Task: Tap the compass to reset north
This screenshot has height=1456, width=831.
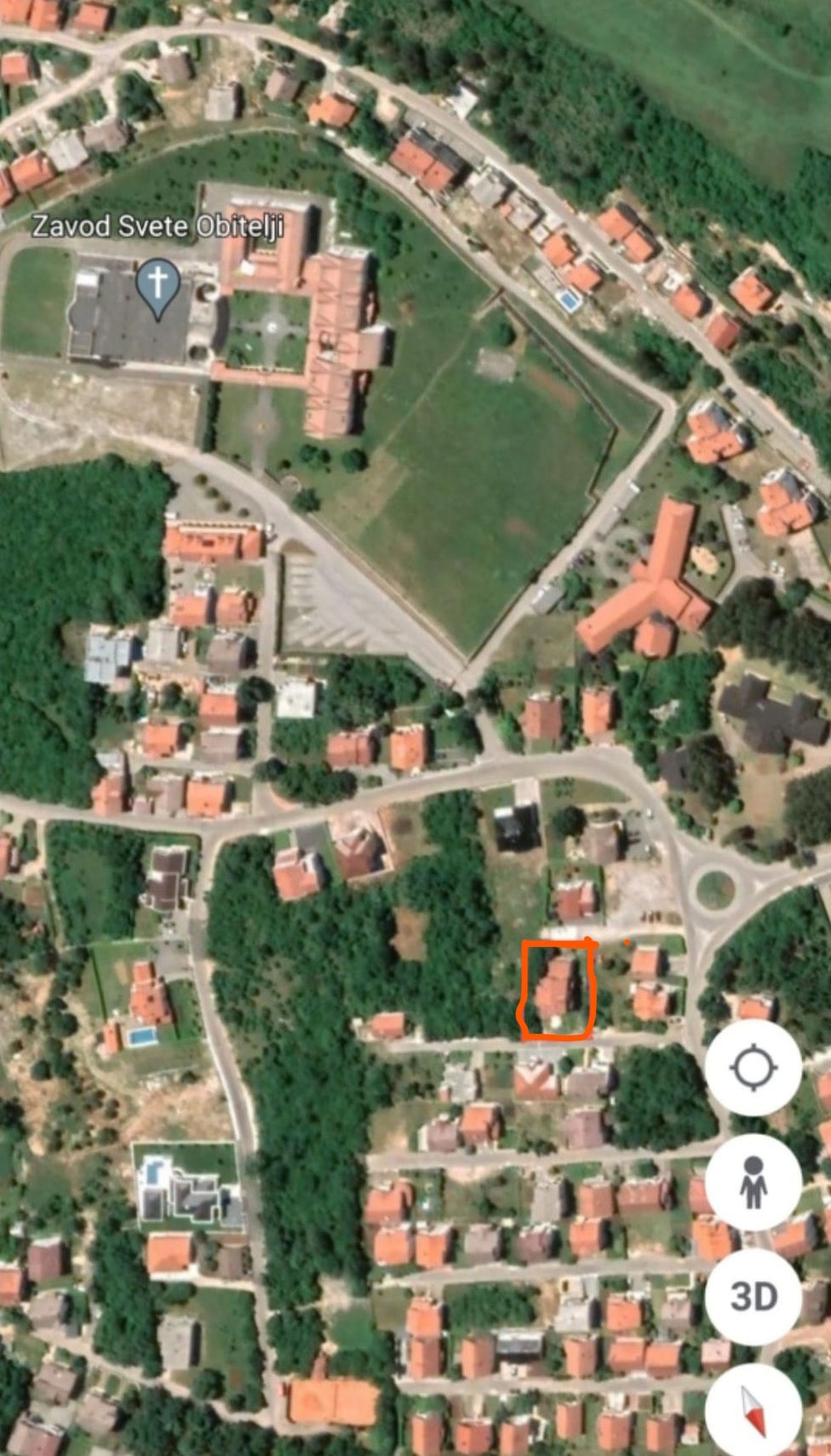Action: 754,1409
